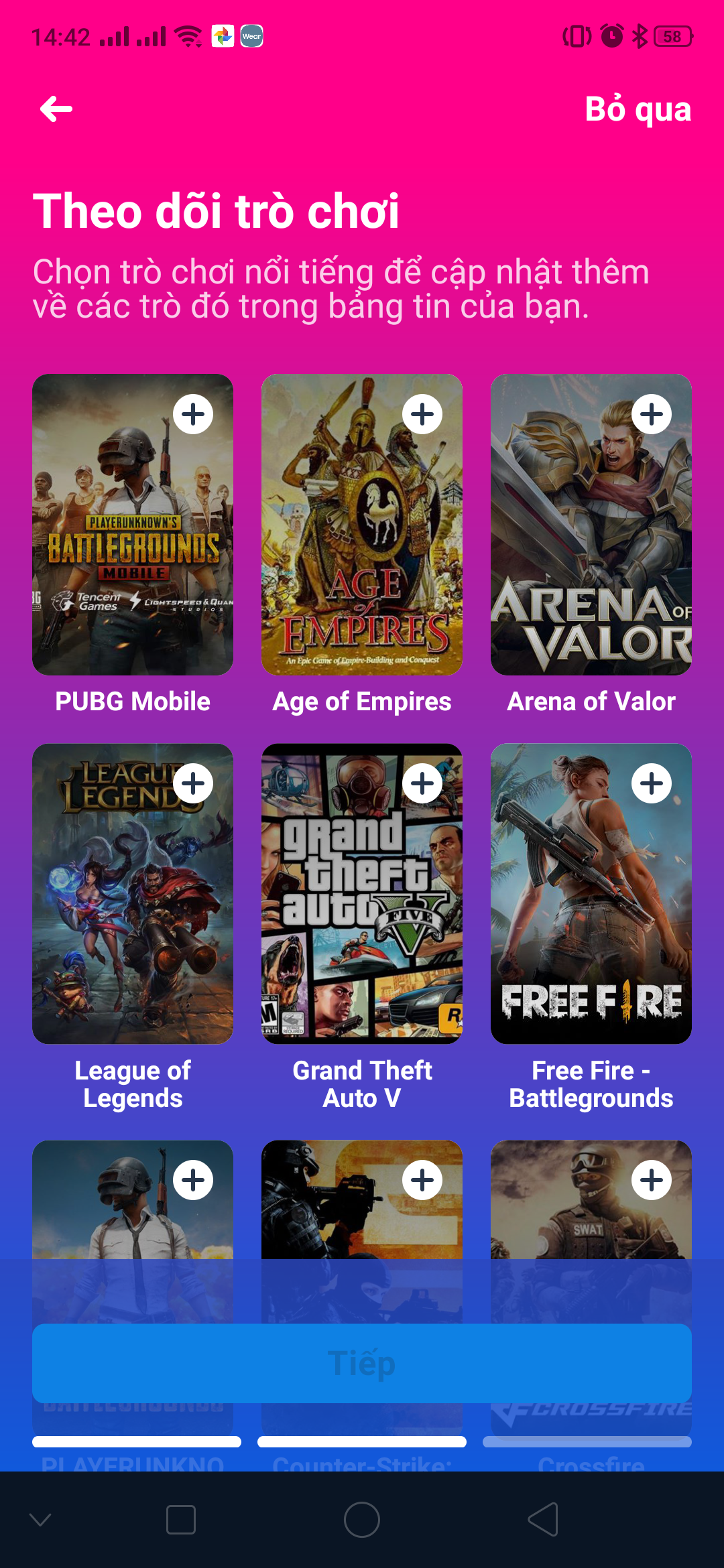724x1568 pixels.
Task: Follow PUBG Mobile with its plus icon
Action: pos(193,414)
